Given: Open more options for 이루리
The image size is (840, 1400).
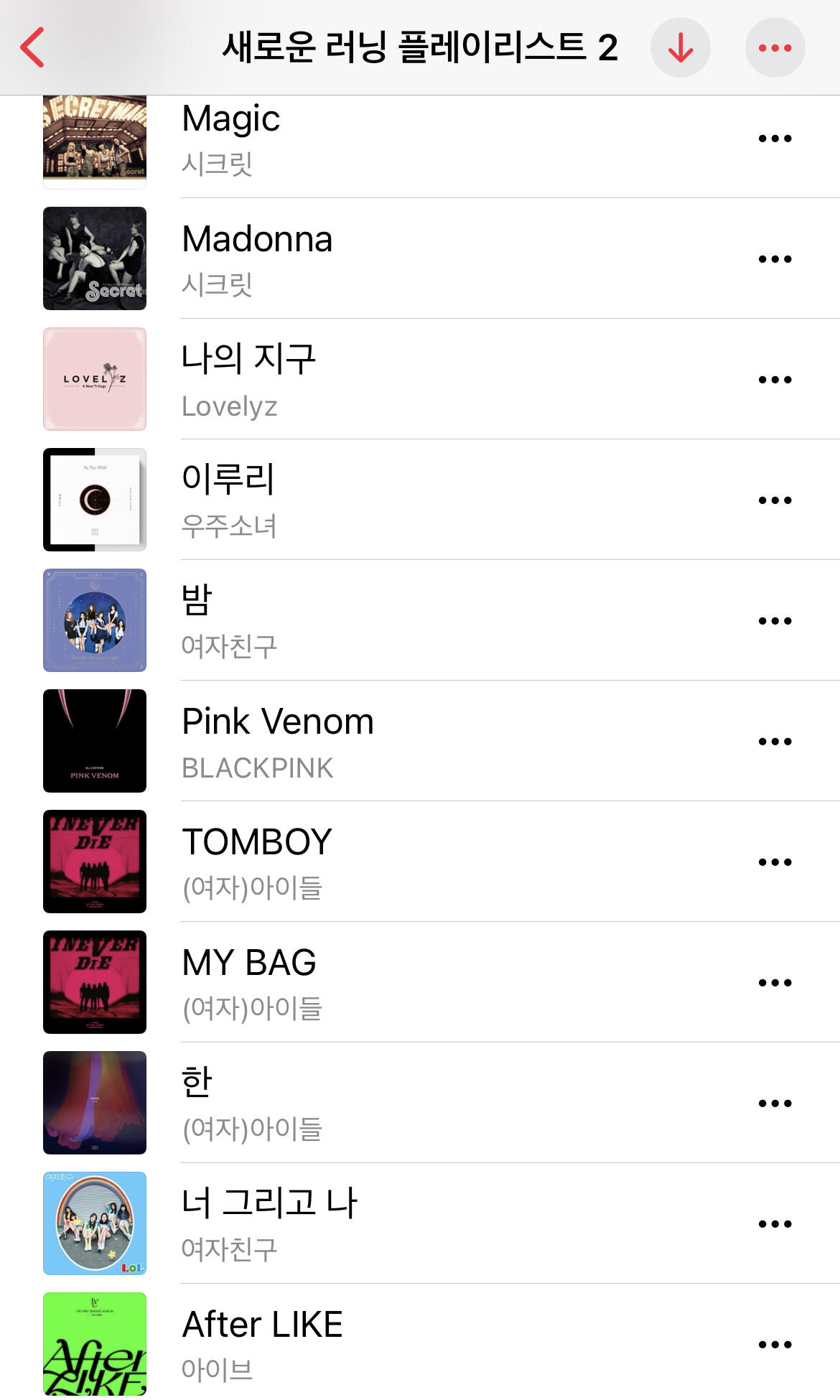Looking at the screenshot, I should [x=775, y=500].
